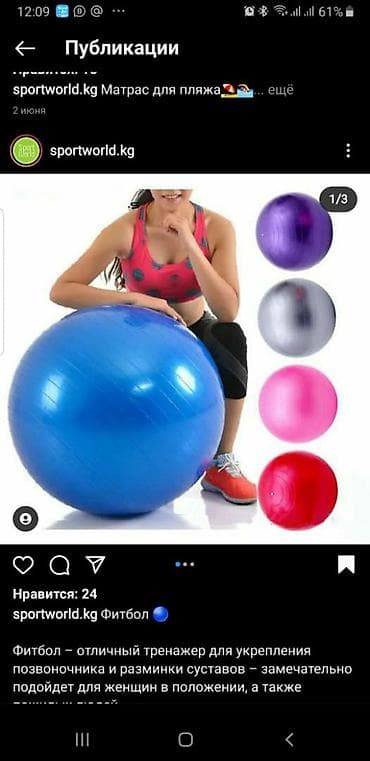View who liked: Нравится: 24

click(55, 594)
